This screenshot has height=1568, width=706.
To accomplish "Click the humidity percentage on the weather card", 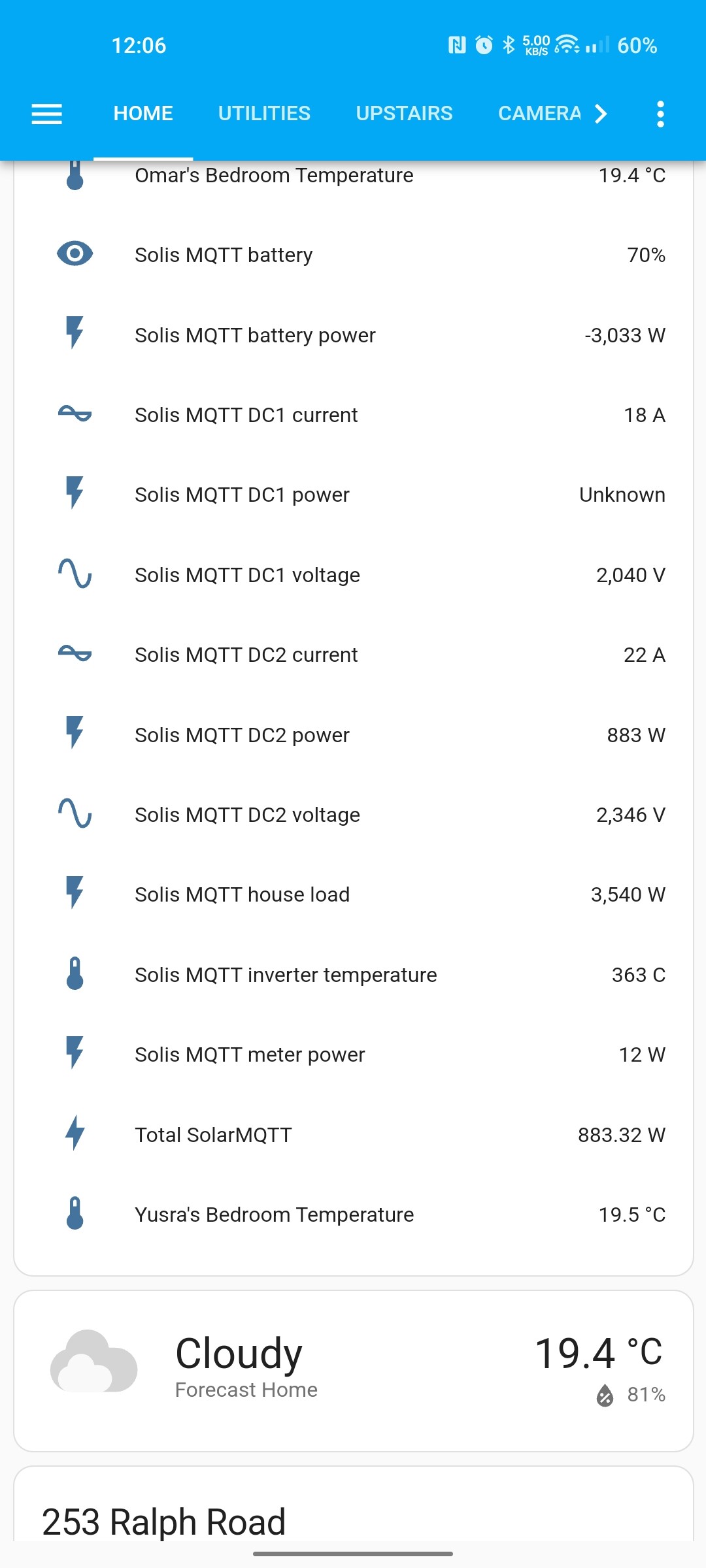I will 647,1389.
